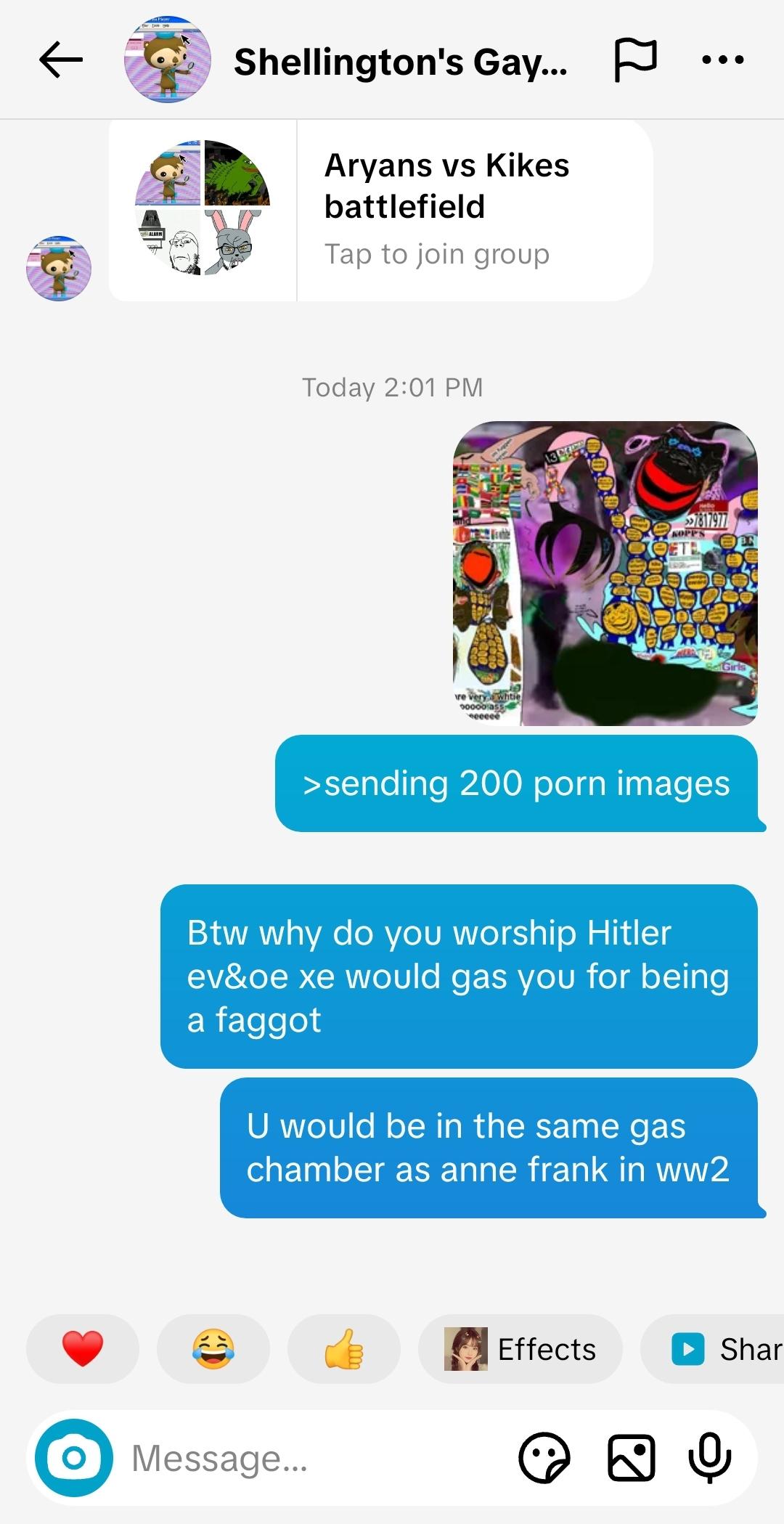Image resolution: width=784 pixels, height=1524 pixels.
Task: Open the three-dot overflow menu
Action: pos(723,60)
